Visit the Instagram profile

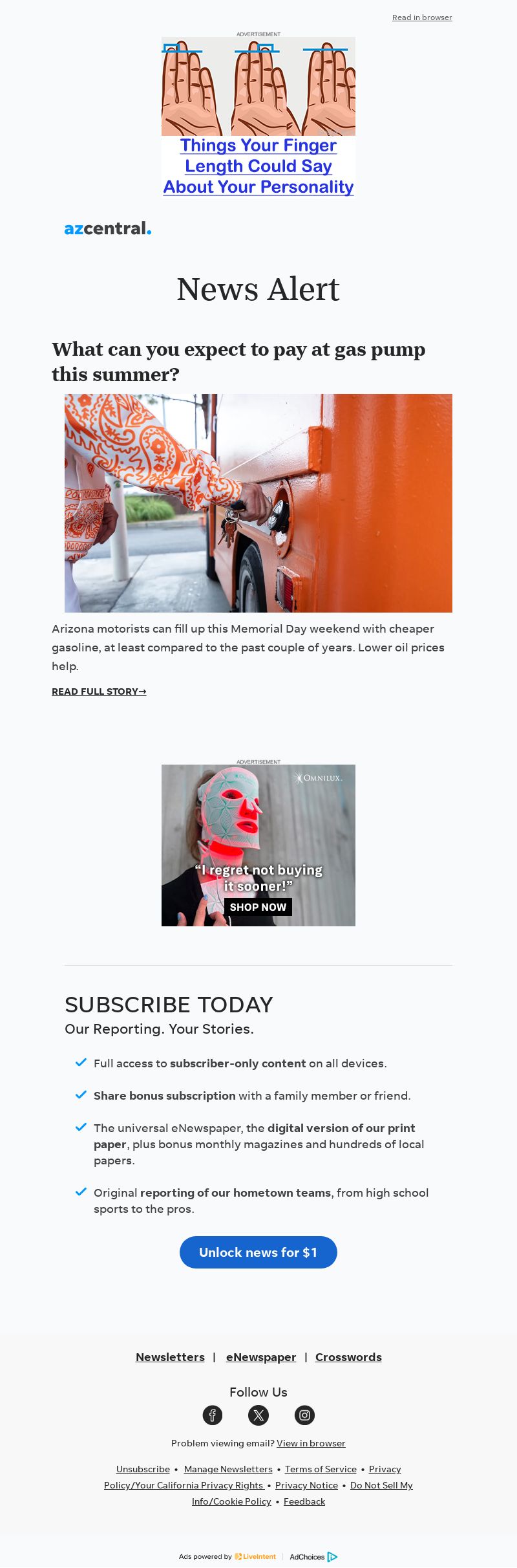(x=304, y=1415)
